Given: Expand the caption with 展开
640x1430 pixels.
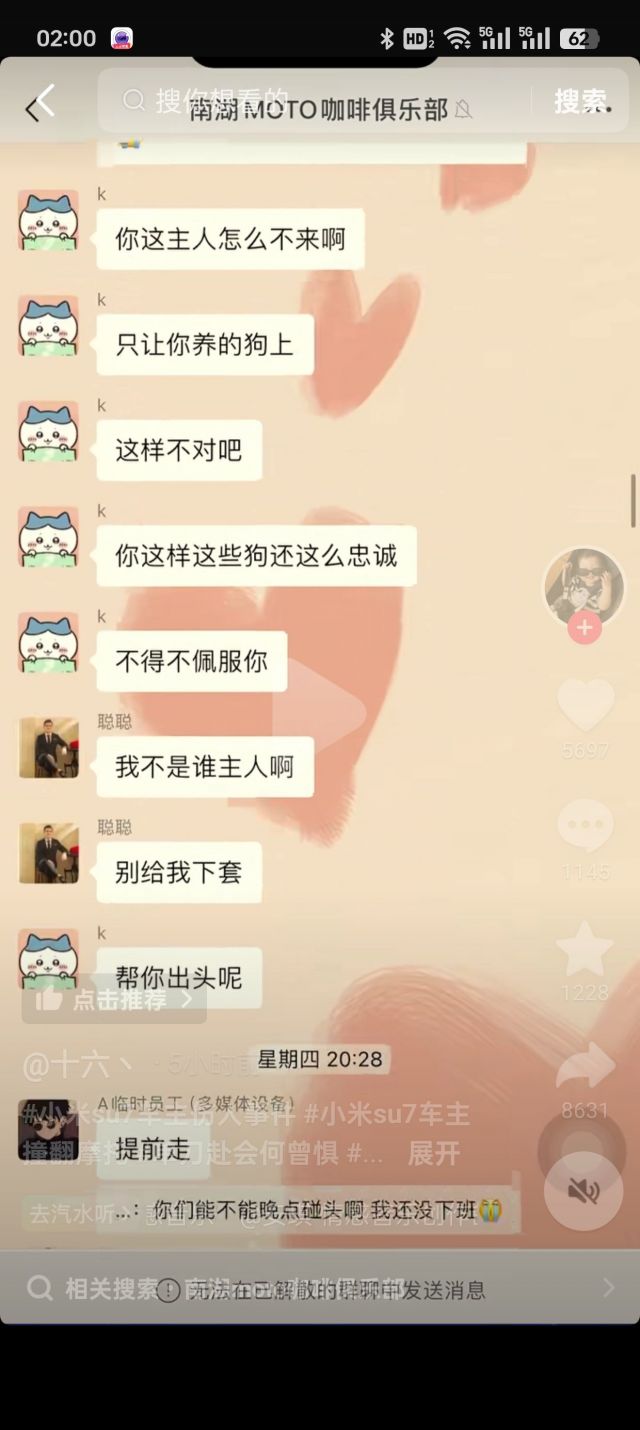Looking at the screenshot, I should pos(433,1153).
